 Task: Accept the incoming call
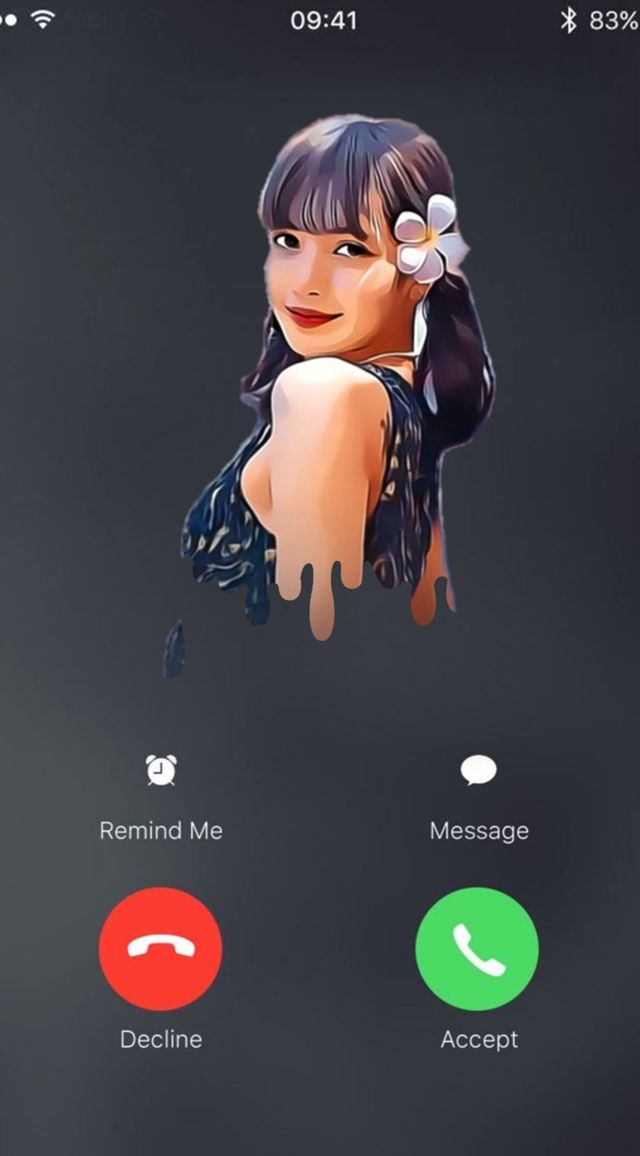coord(477,949)
